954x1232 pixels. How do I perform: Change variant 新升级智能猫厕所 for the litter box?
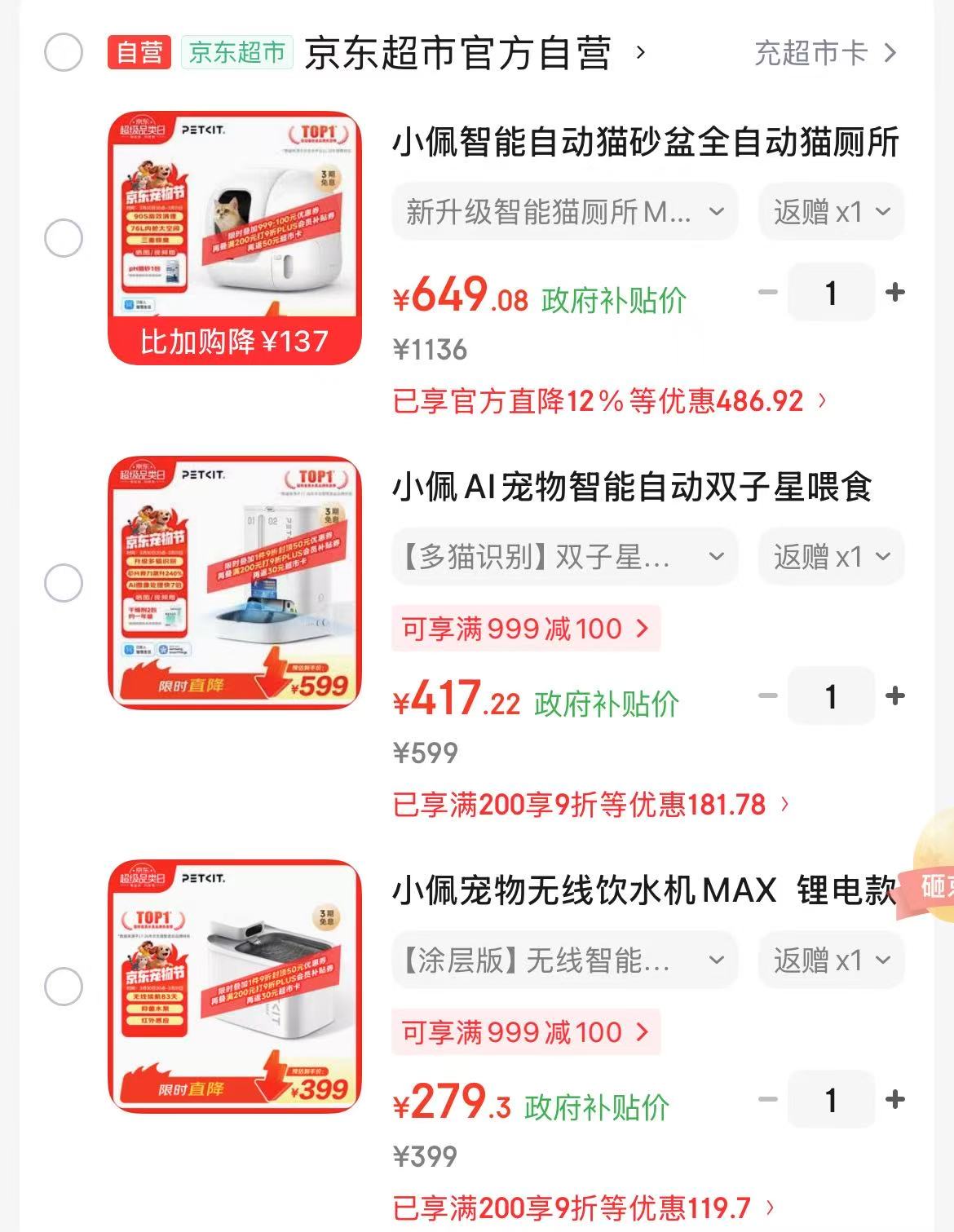pyautogui.click(x=564, y=212)
